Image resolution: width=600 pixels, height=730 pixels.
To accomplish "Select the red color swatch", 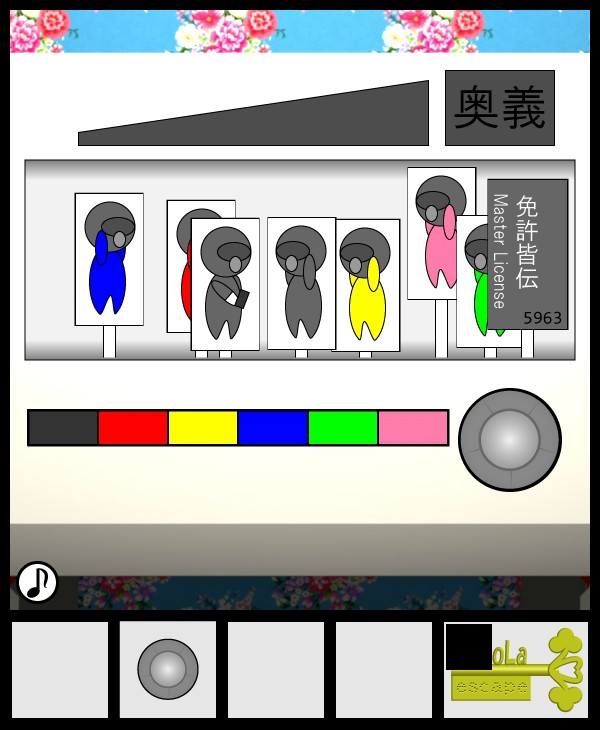I will click(x=133, y=427).
